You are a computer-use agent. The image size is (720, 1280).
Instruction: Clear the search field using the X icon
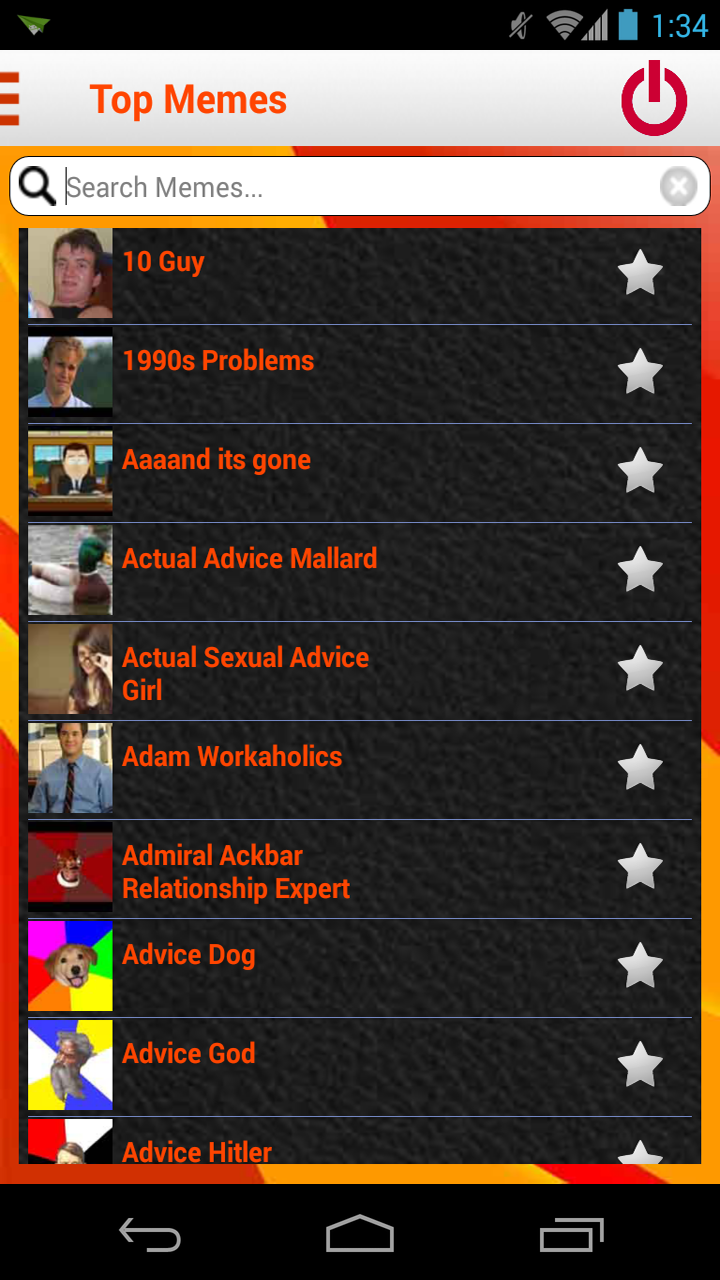(x=677, y=185)
